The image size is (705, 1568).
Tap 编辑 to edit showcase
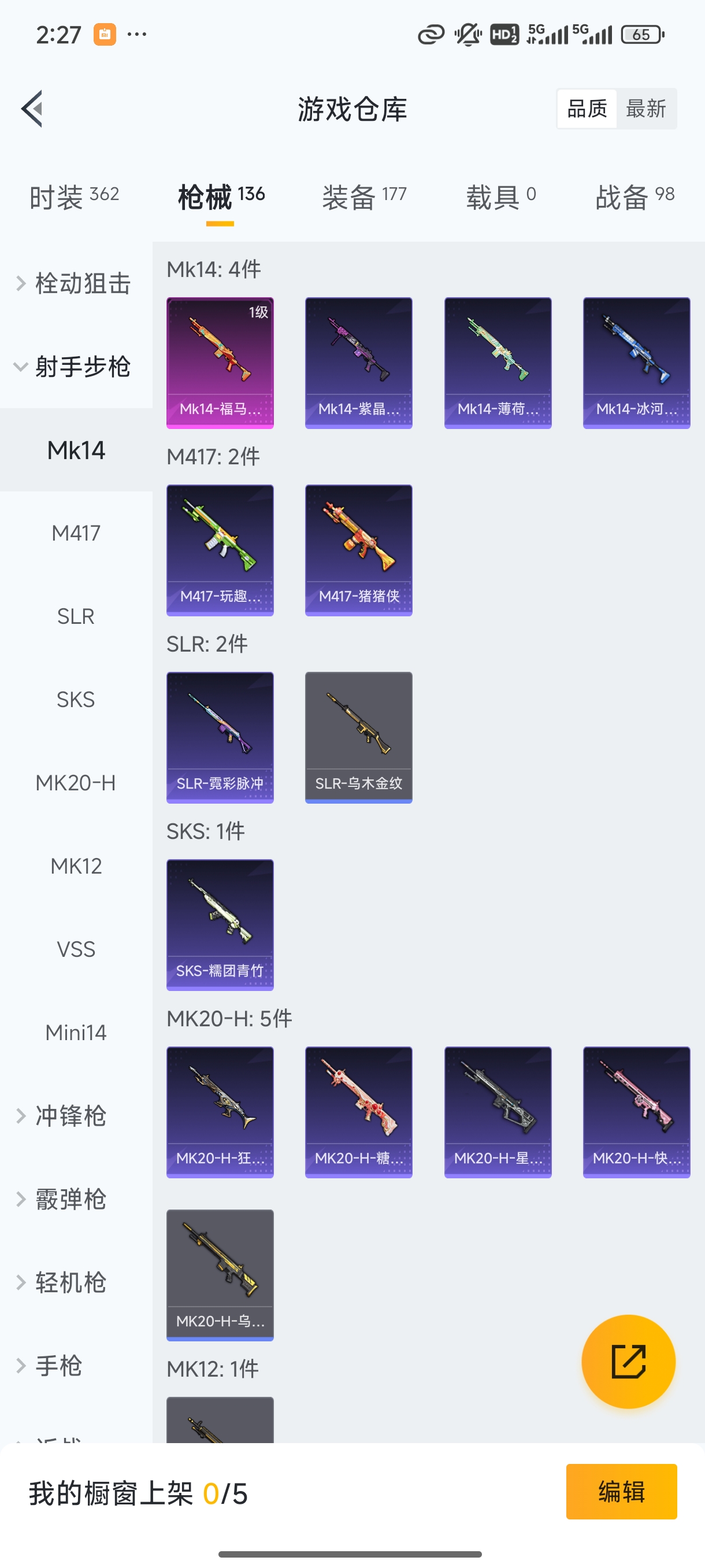pyautogui.click(x=621, y=1492)
